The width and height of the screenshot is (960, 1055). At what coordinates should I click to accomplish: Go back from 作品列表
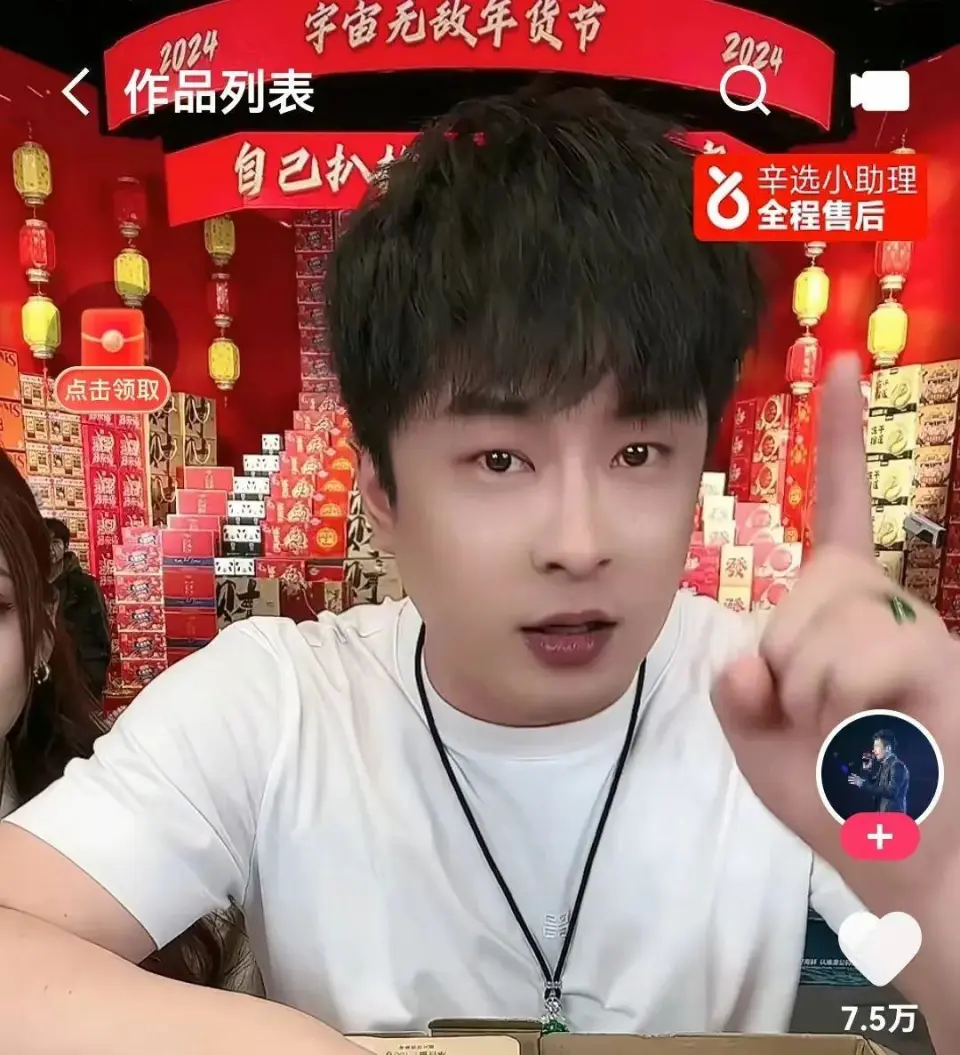[x=77, y=92]
